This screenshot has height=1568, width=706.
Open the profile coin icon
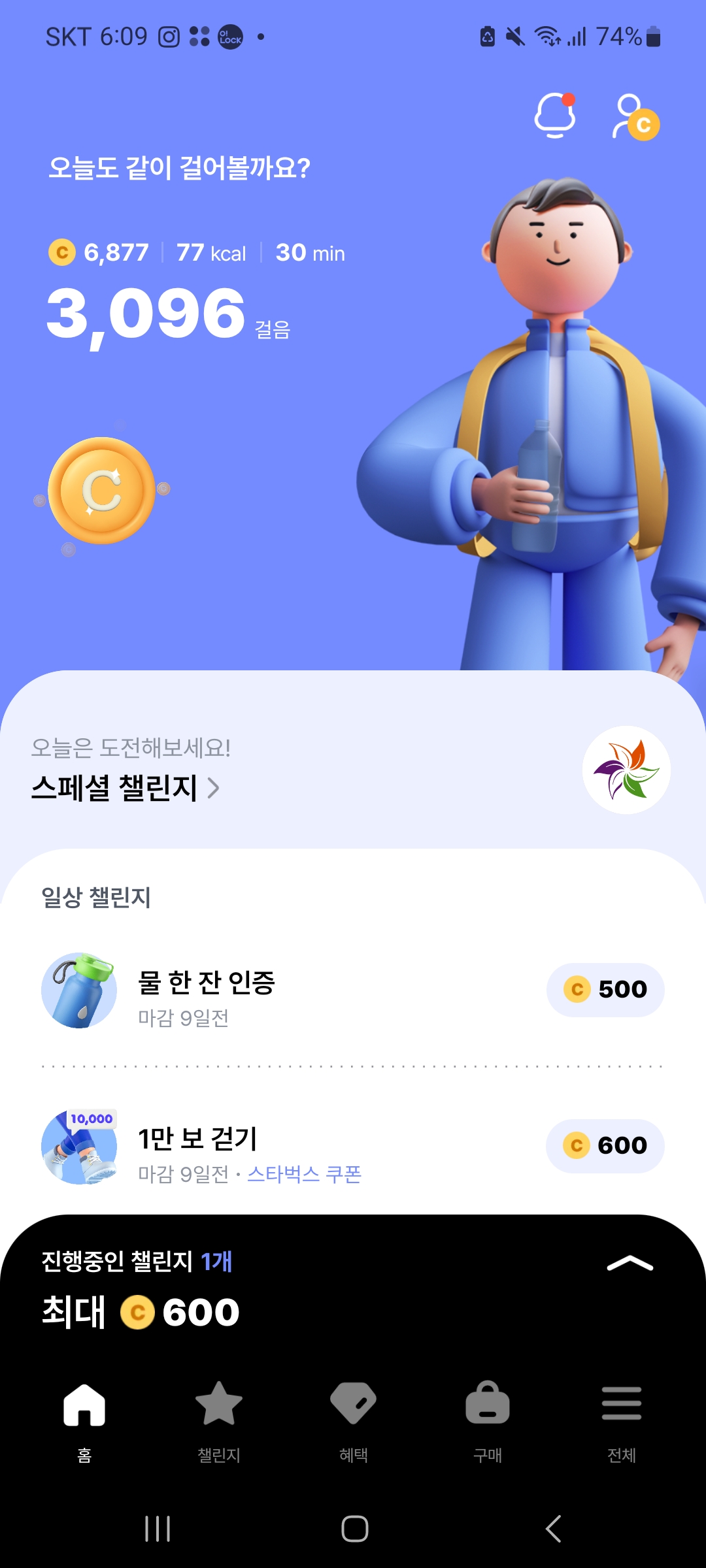coord(635,118)
